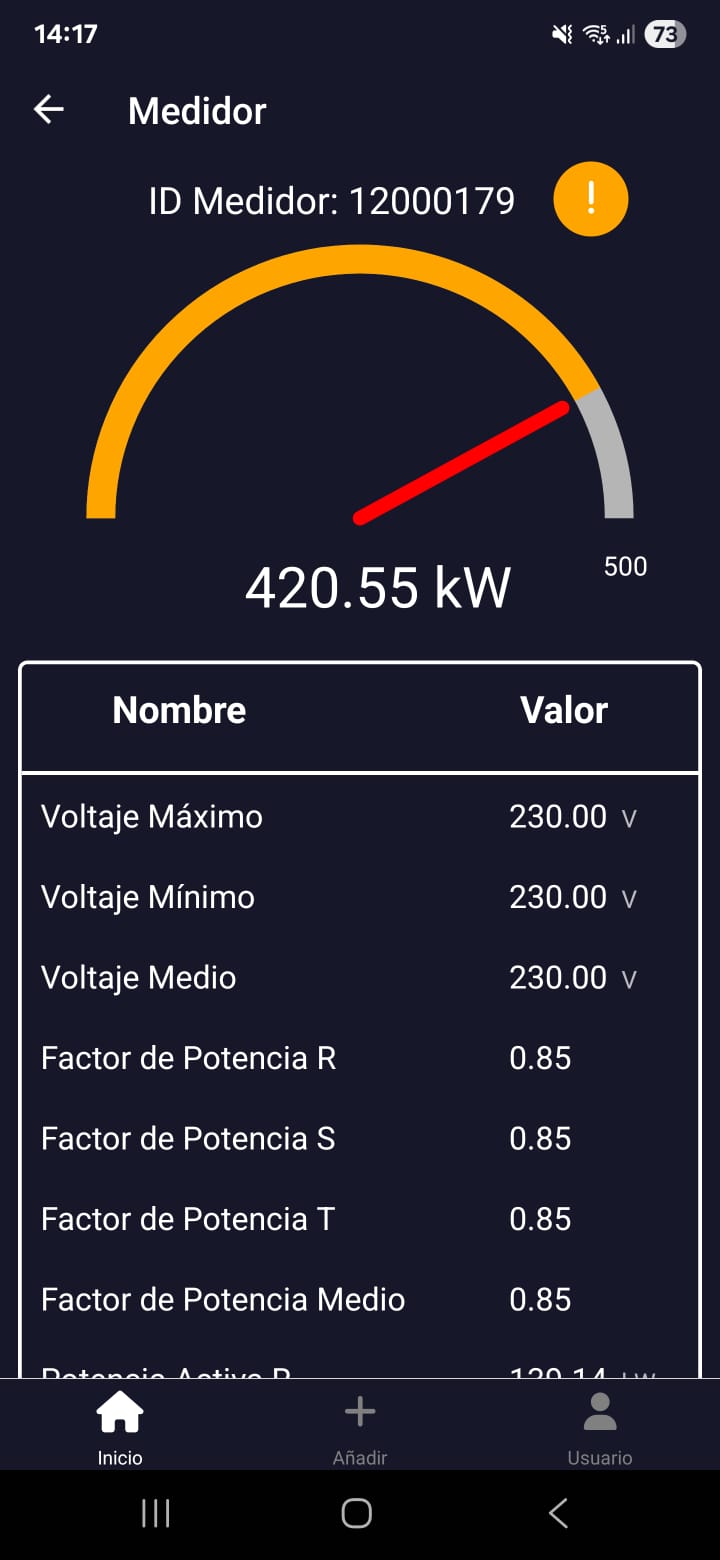Go to the Usuario tab
Screen dimensions: 720x1560
(600, 1428)
